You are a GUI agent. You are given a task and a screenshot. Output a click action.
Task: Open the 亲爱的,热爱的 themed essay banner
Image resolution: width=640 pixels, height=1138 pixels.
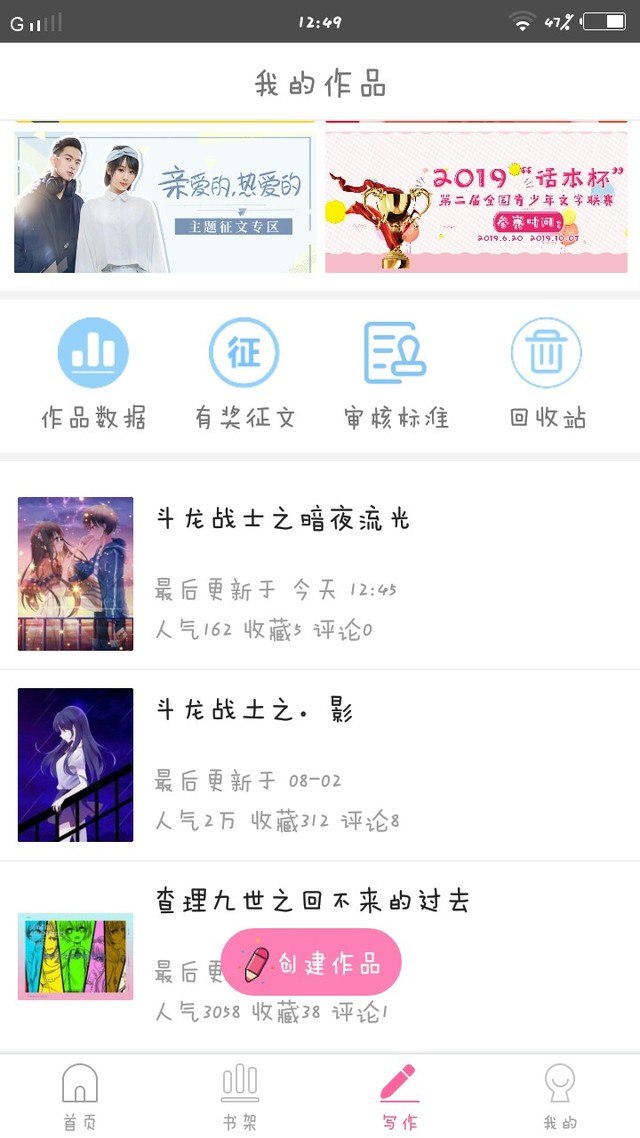(164, 201)
